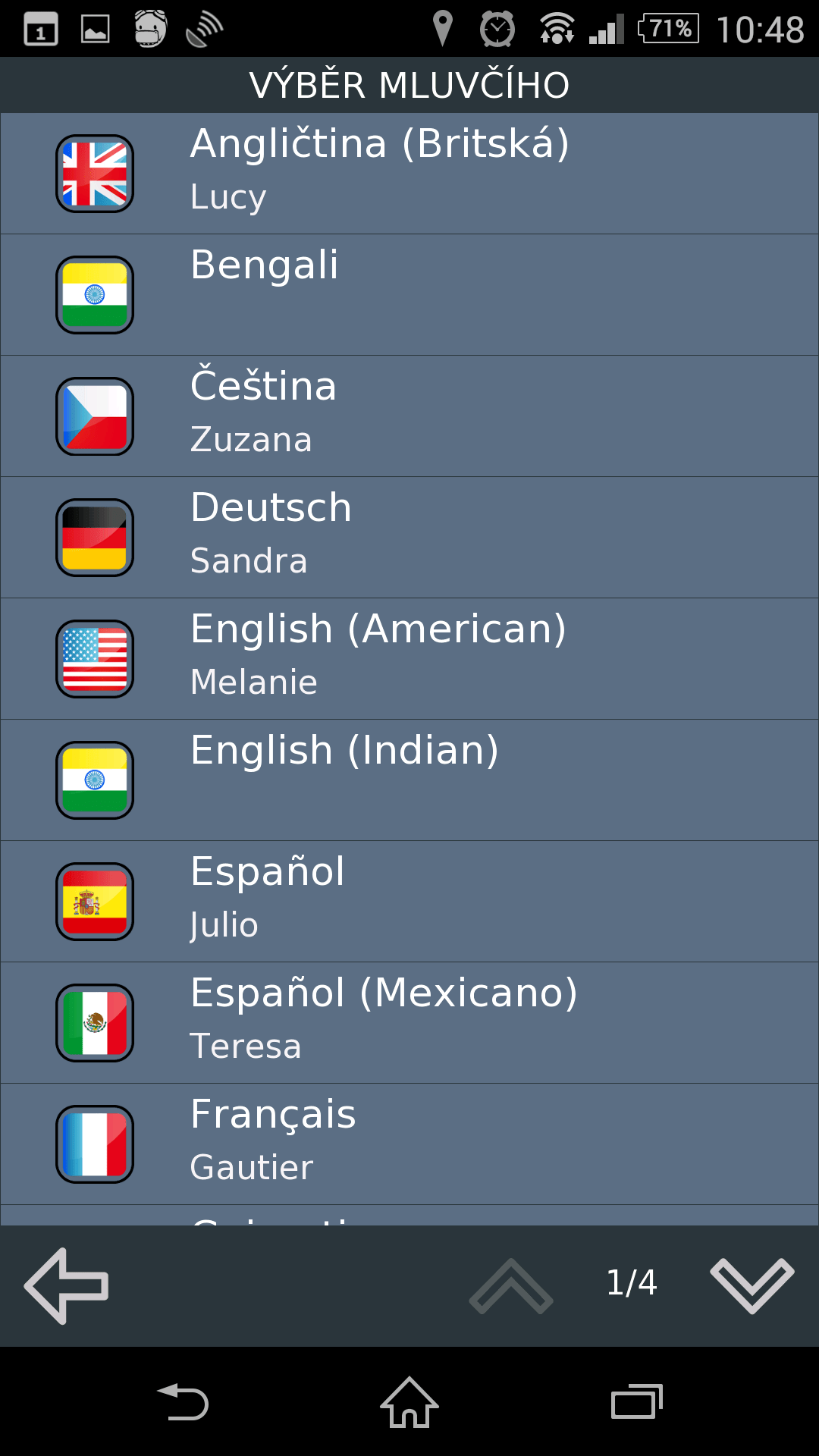
Task: Select Français voice Gautier
Action: tap(409, 1144)
